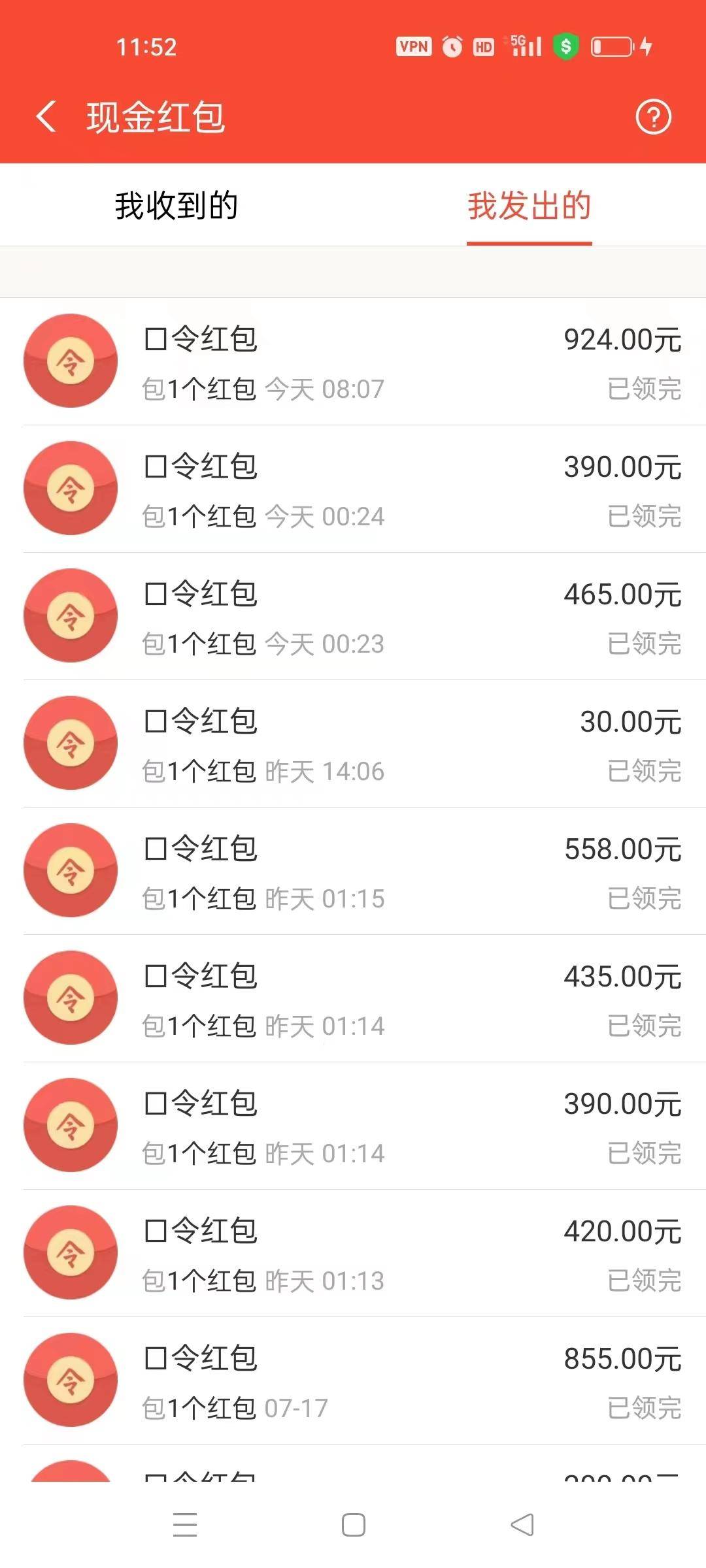Select the 我发出的 tab
The width and height of the screenshot is (706, 1568).
click(x=529, y=205)
